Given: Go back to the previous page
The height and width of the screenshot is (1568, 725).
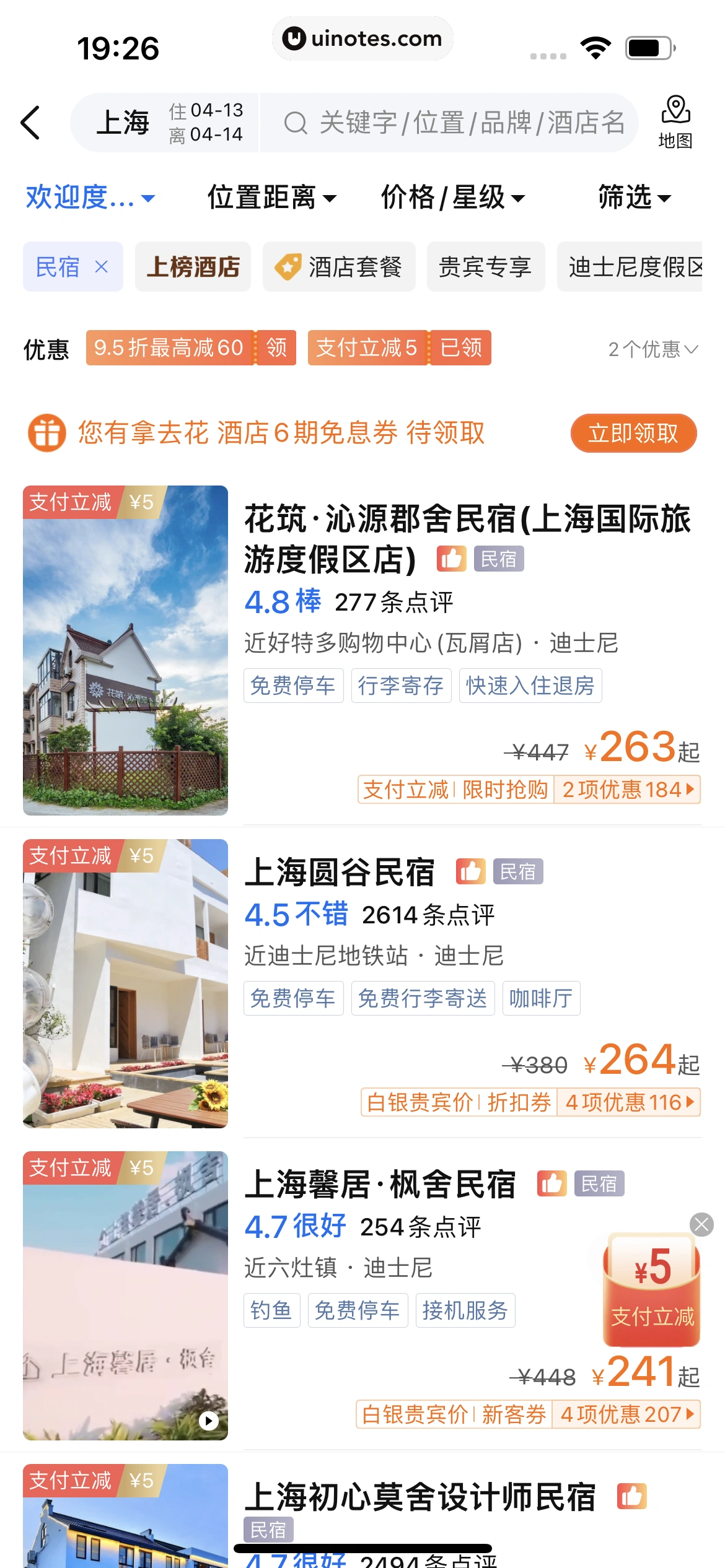Looking at the screenshot, I should [x=31, y=123].
